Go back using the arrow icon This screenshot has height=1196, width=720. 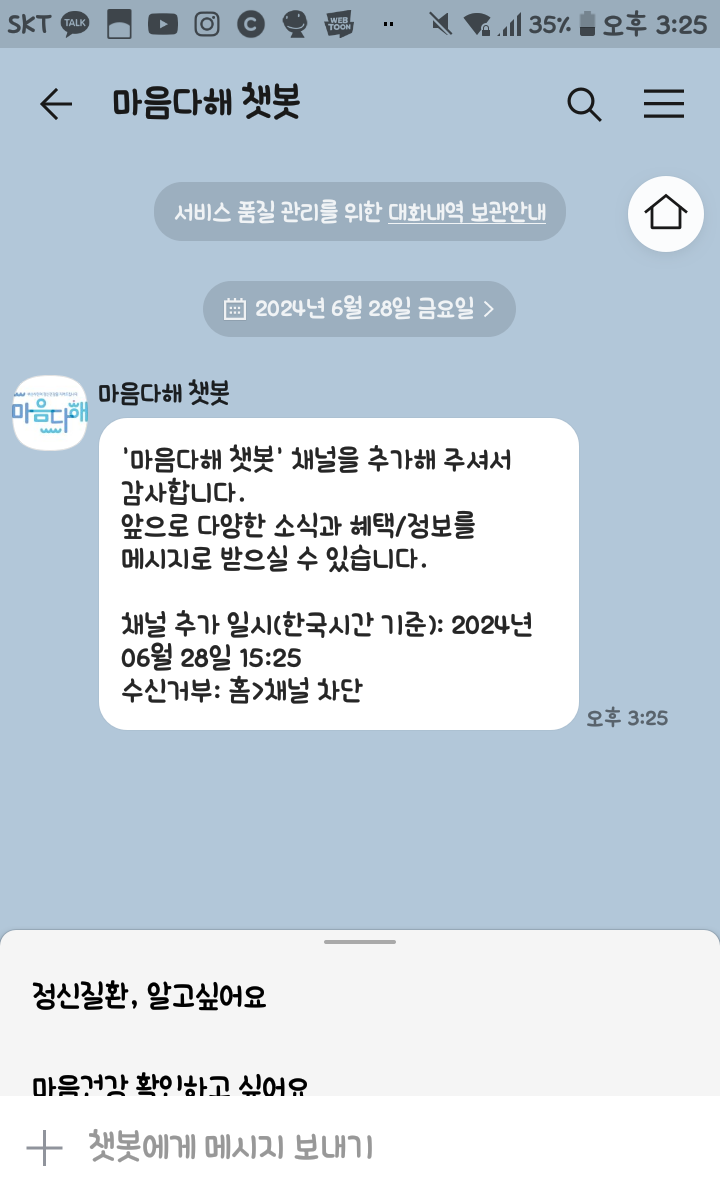pyautogui.click(x=56, y=104)
